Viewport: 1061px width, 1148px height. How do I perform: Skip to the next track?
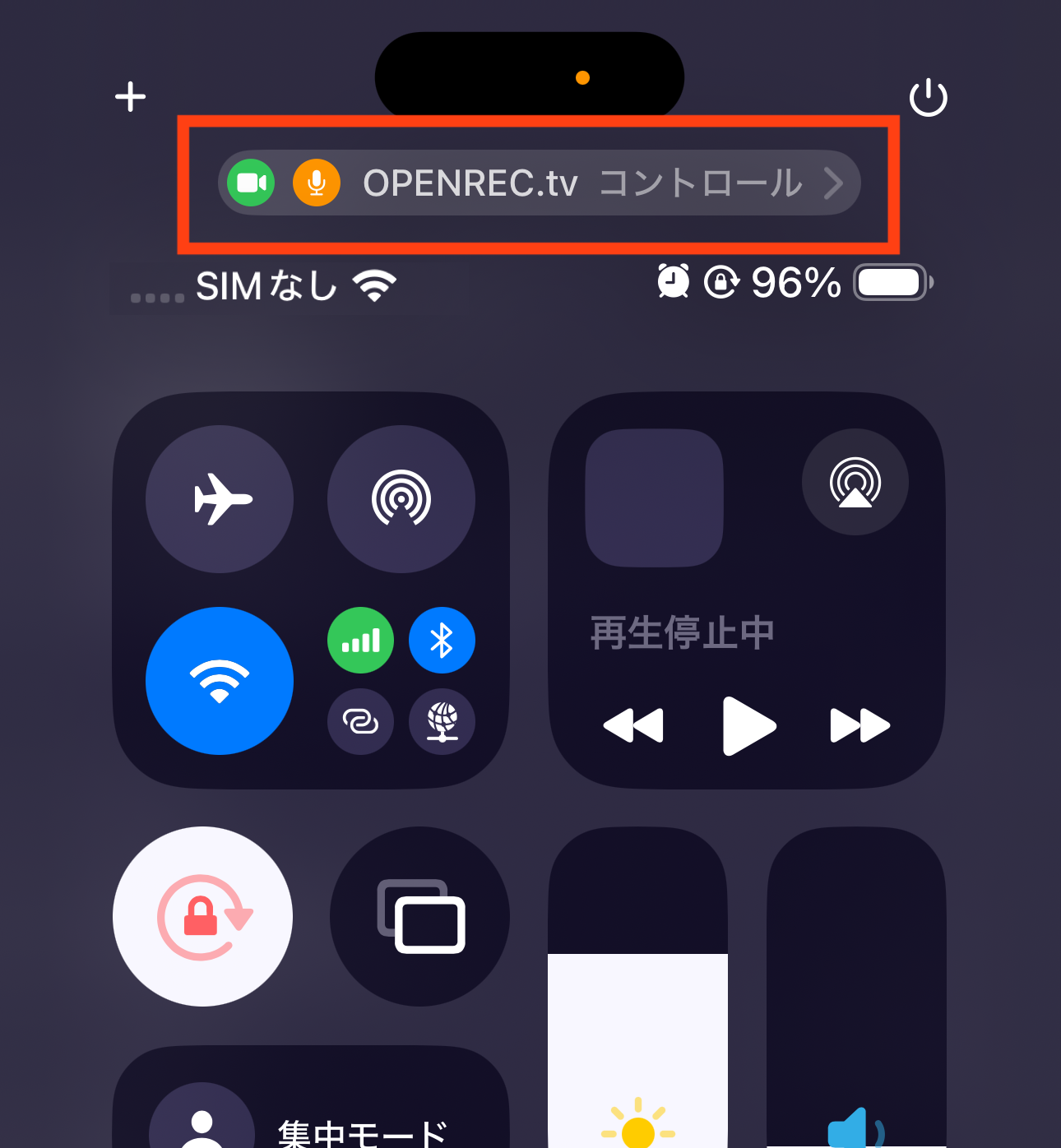pos(859,725)
